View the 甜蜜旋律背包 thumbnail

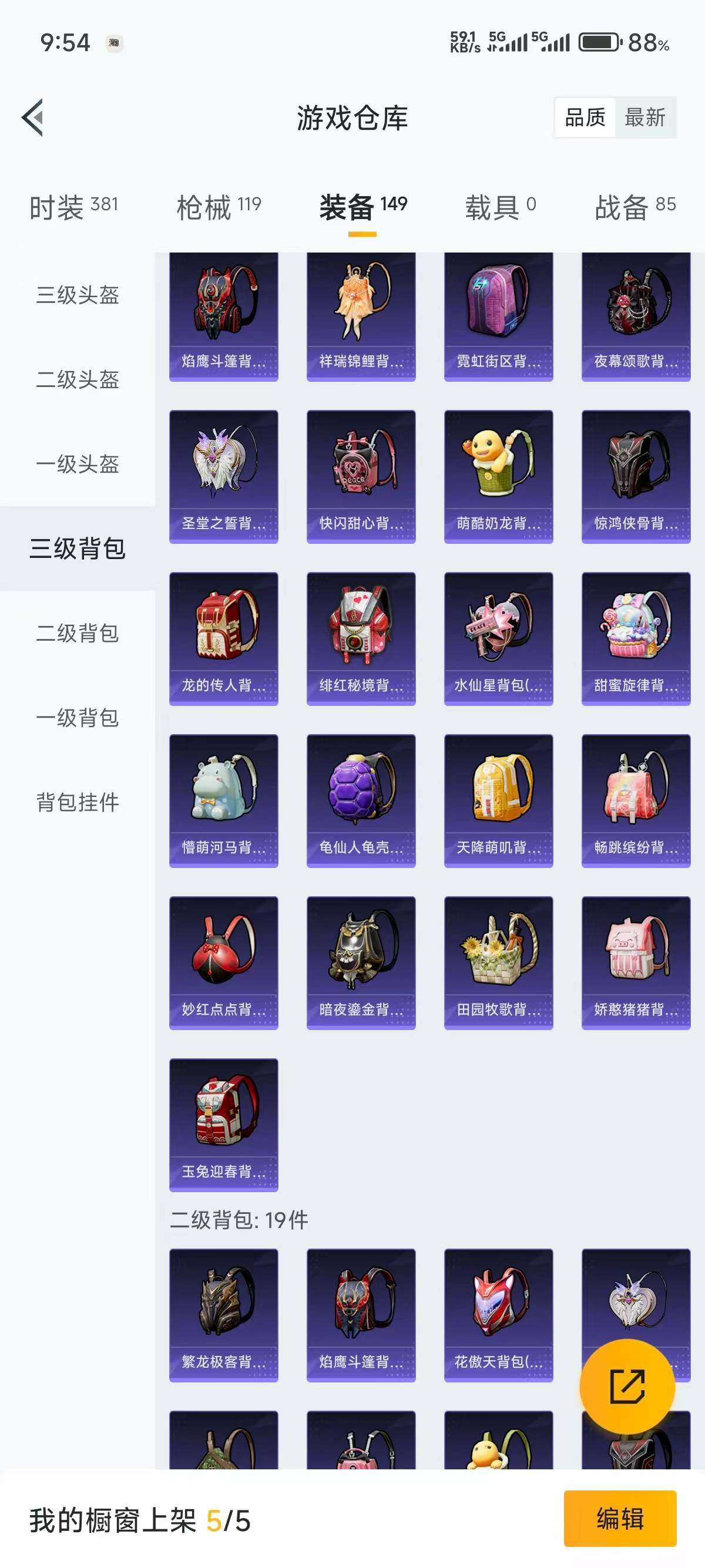(635, 636)
